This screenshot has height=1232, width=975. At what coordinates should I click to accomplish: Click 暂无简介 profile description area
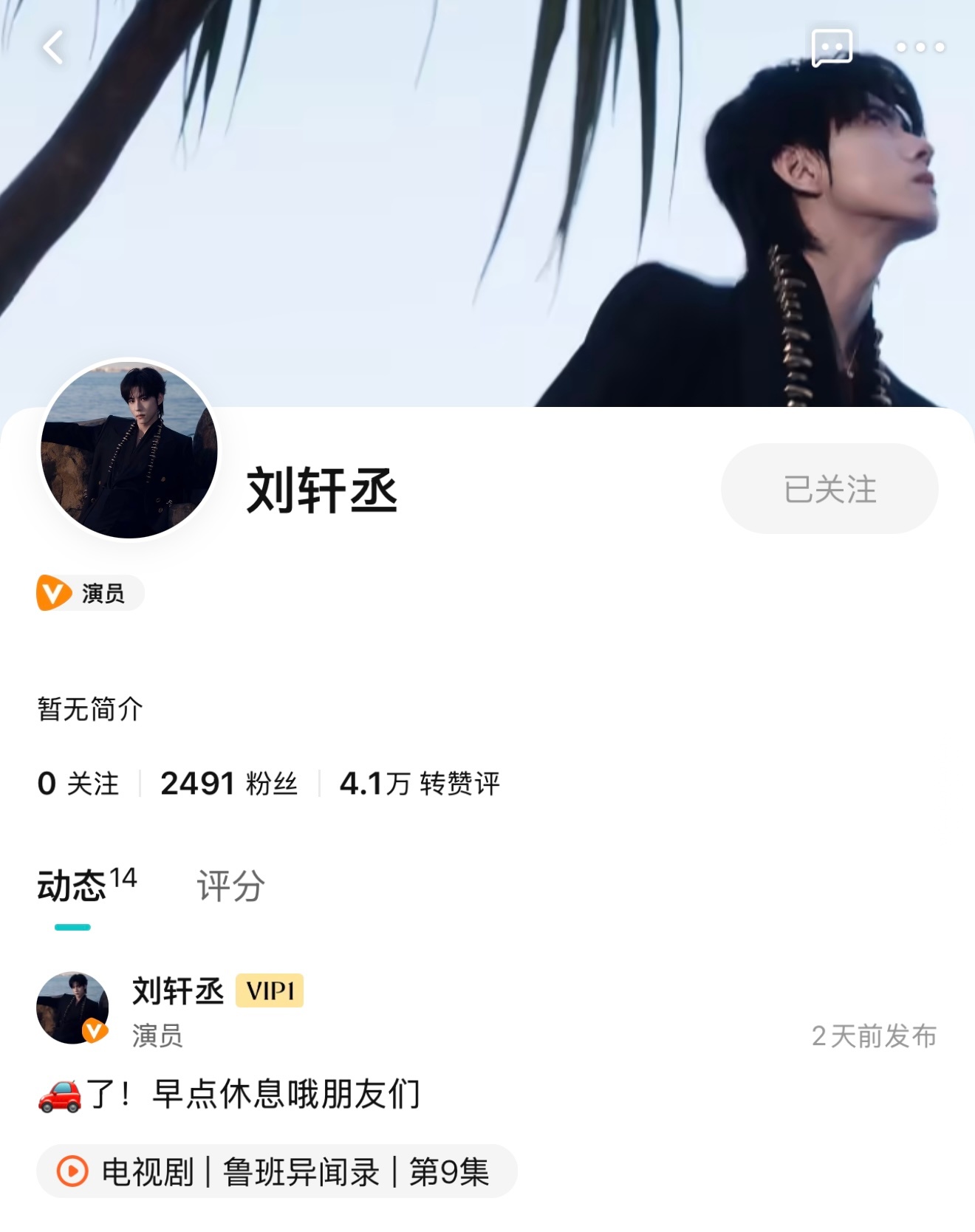coord(90,705)
